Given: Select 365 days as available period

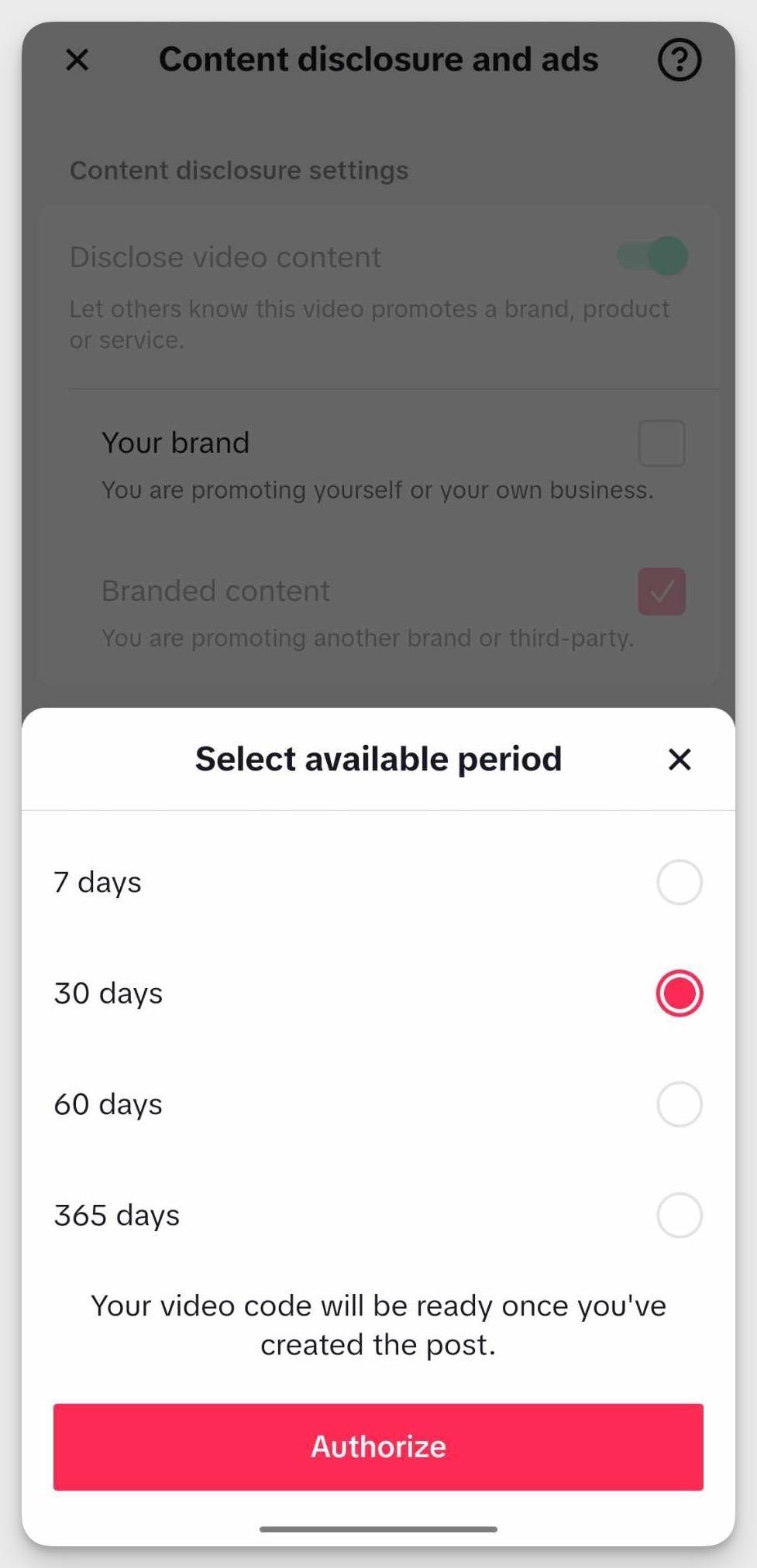Looking at the screenshot, I should click(x=378, y=1215).
